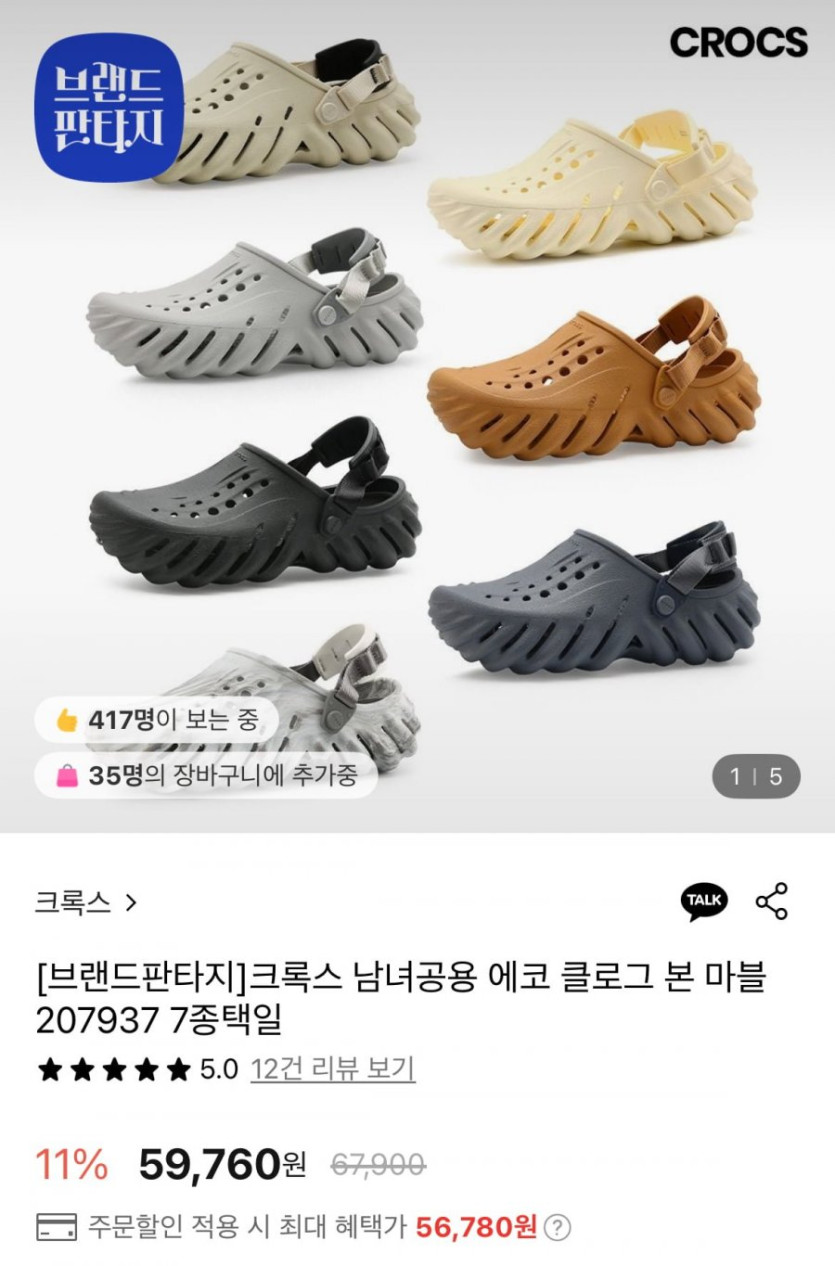Screen dimensions: 835x1266
Task: Share this product listing
Action: coord(772,901)
